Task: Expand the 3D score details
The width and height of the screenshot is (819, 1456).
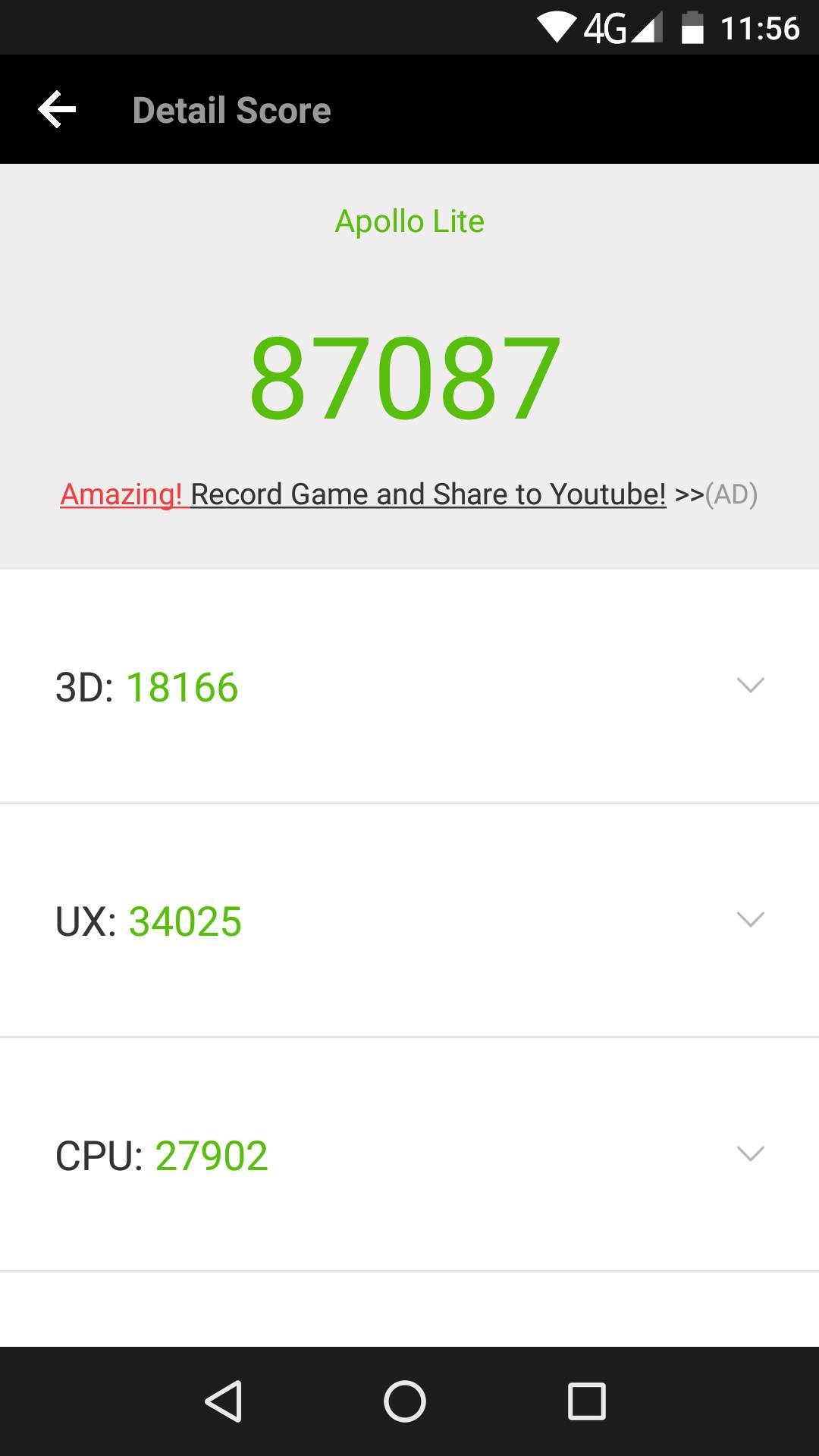Action: click(x=750, y=686)
